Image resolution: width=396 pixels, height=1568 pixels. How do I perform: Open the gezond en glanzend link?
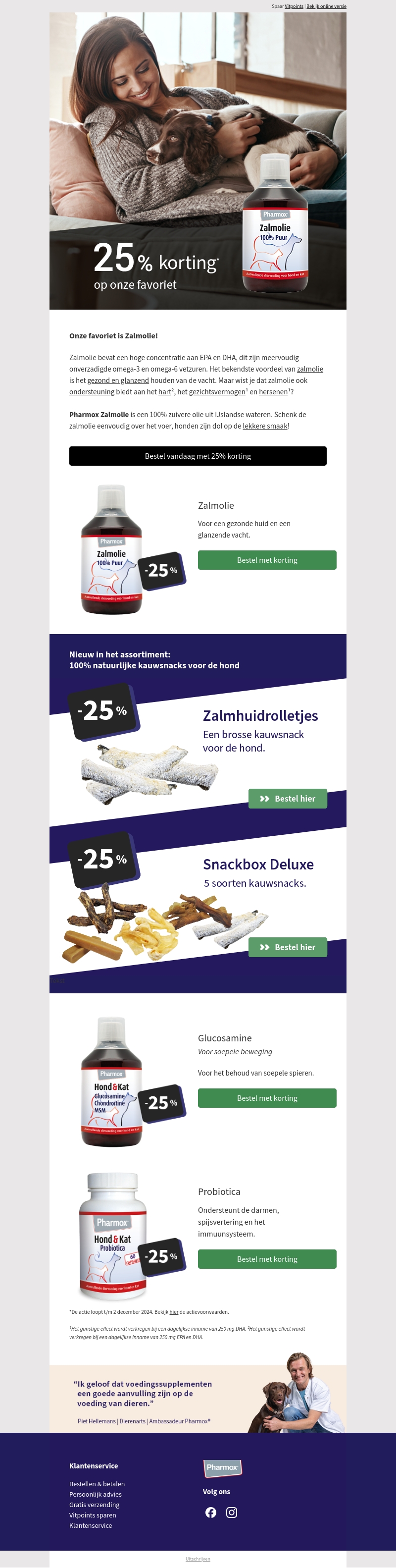(x=118, y=380)
